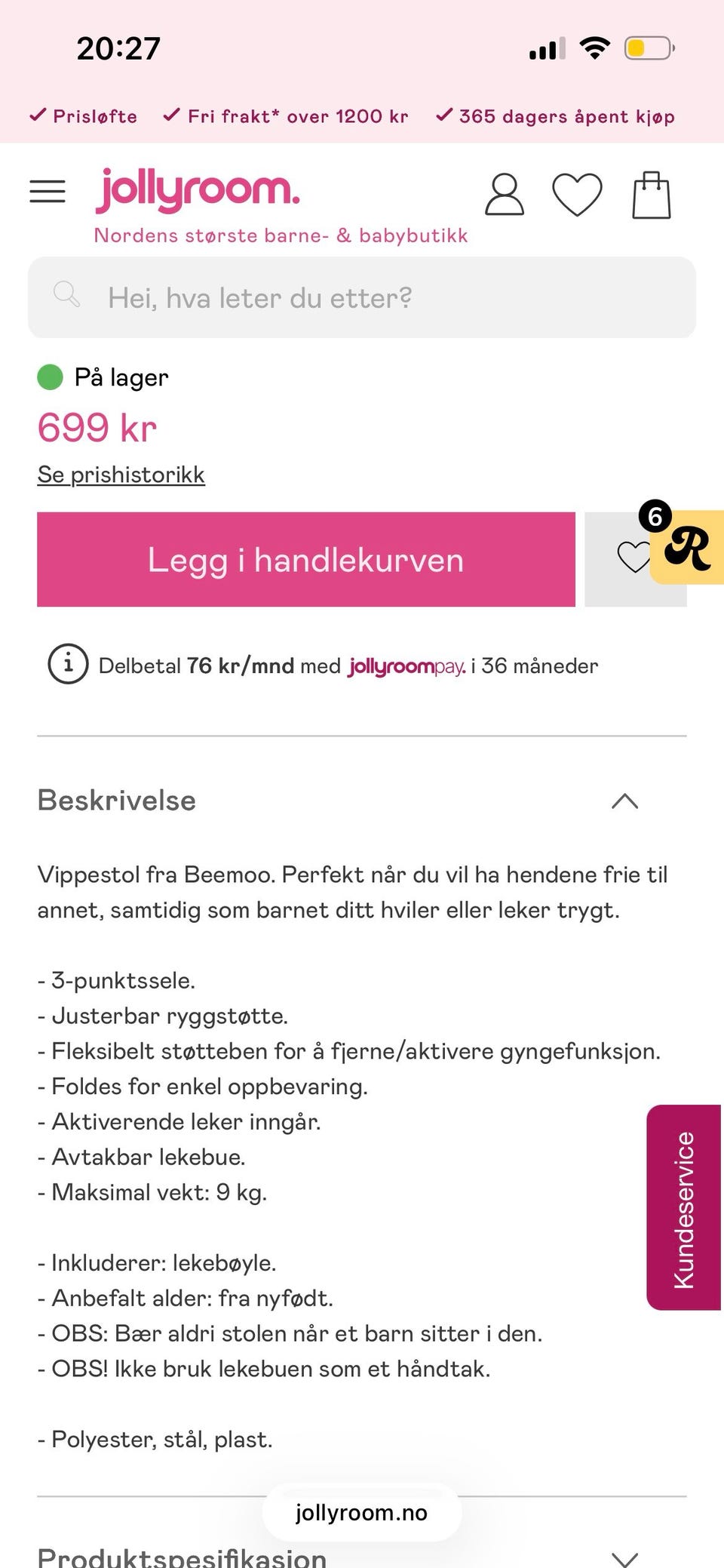Click the Jollyroom logo
Viewport: 724px width, 1568px height.
[198, 189]
